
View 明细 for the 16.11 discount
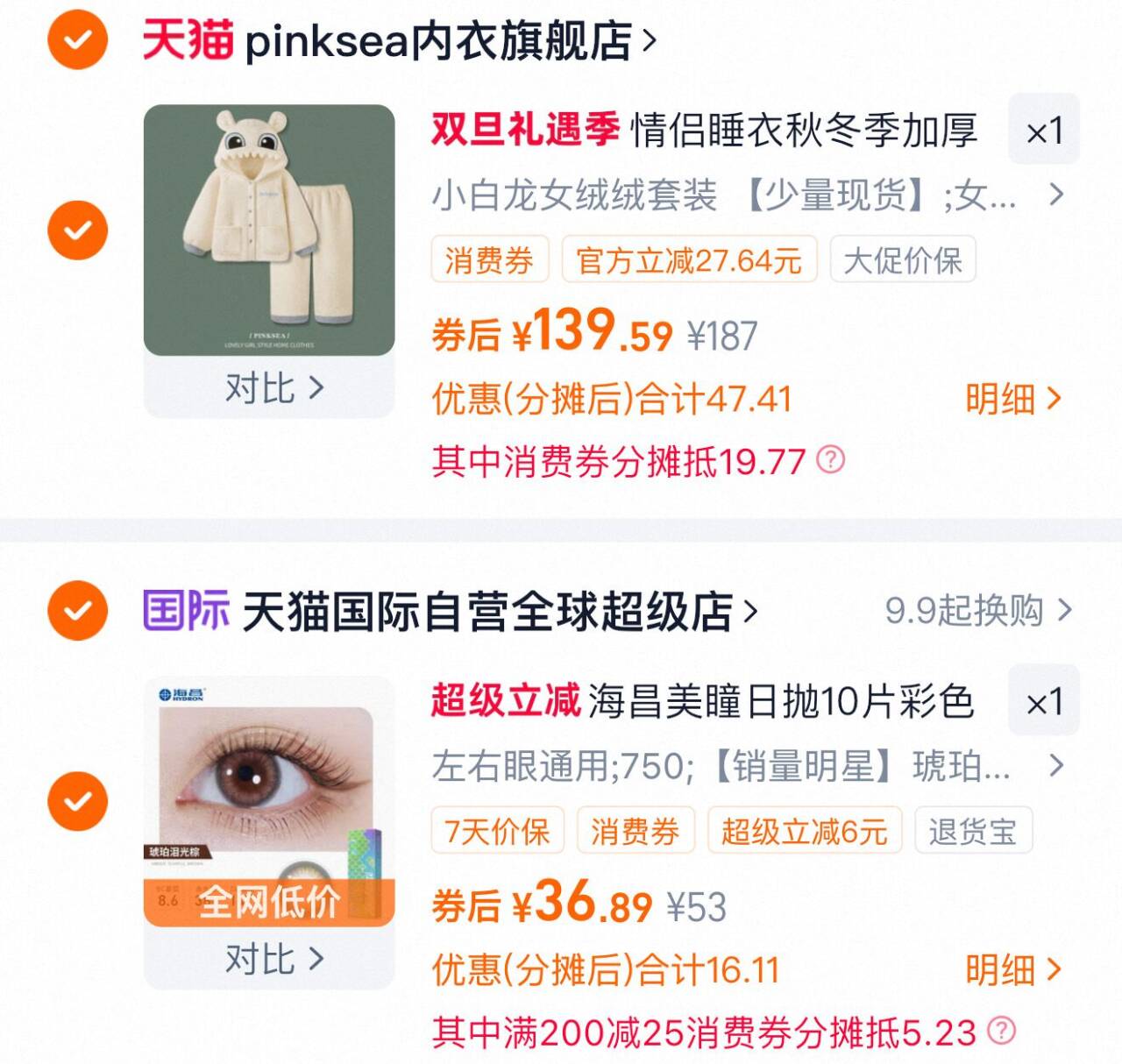click(1012, 969)
